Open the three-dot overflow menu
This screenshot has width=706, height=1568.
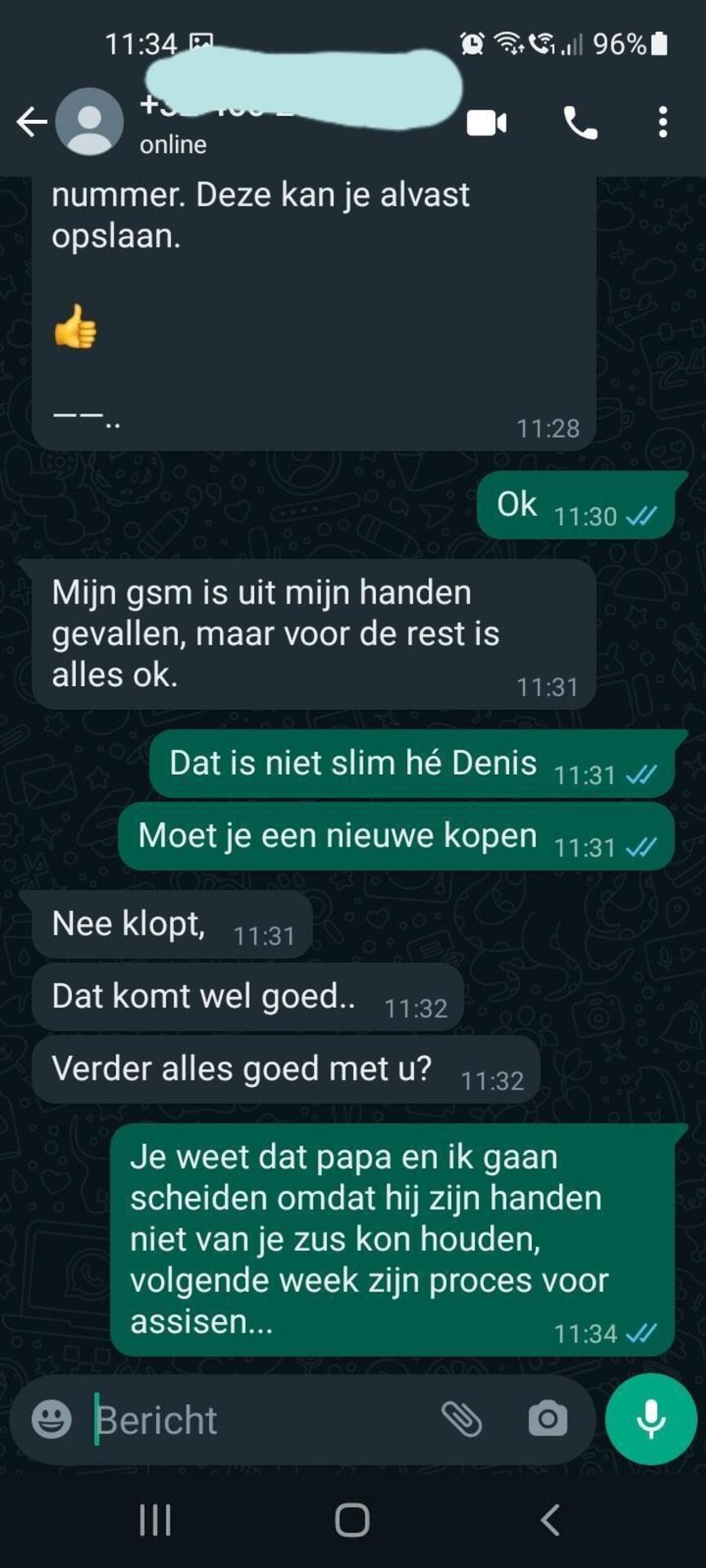tap(663, 122)
